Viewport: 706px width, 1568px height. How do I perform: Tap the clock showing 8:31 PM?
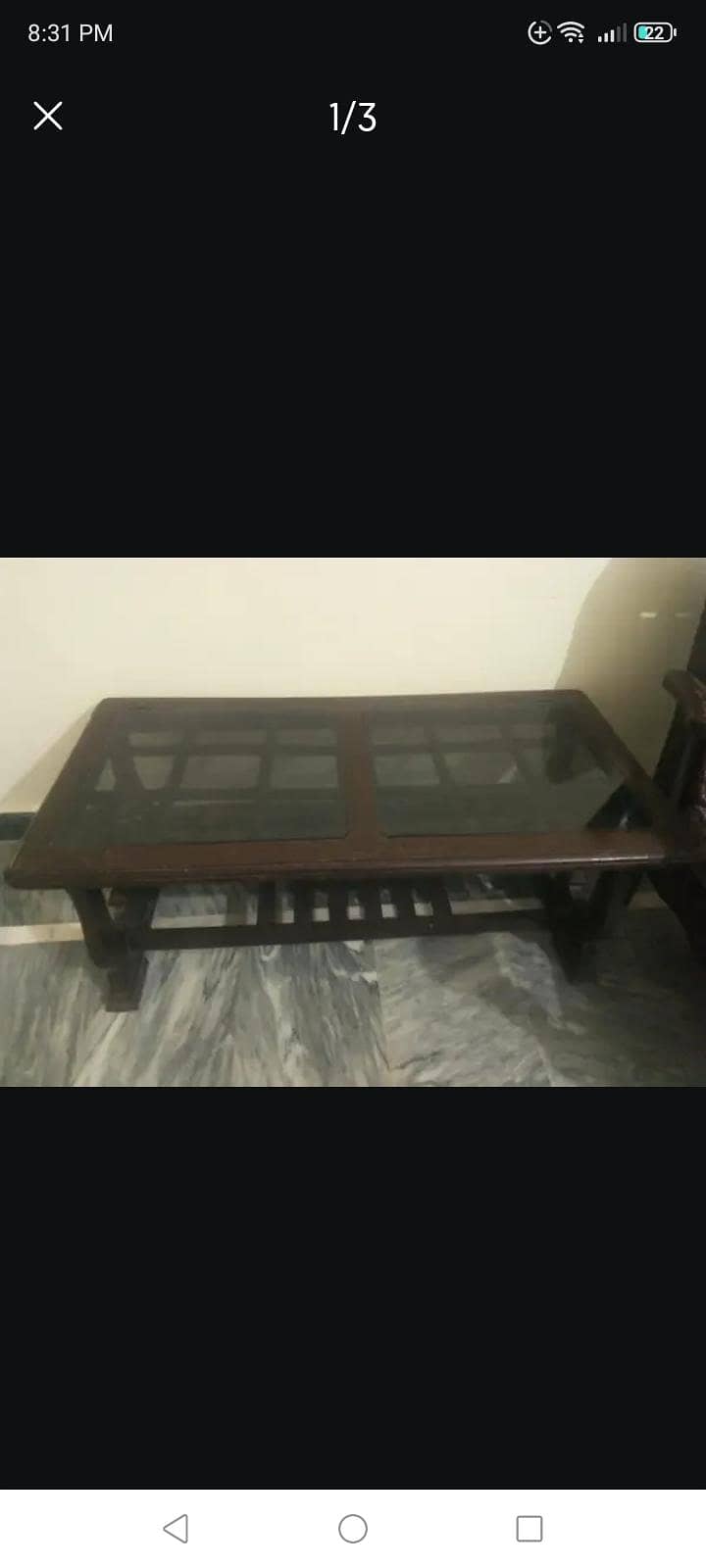pyautogui.click(x=69, y=32)
